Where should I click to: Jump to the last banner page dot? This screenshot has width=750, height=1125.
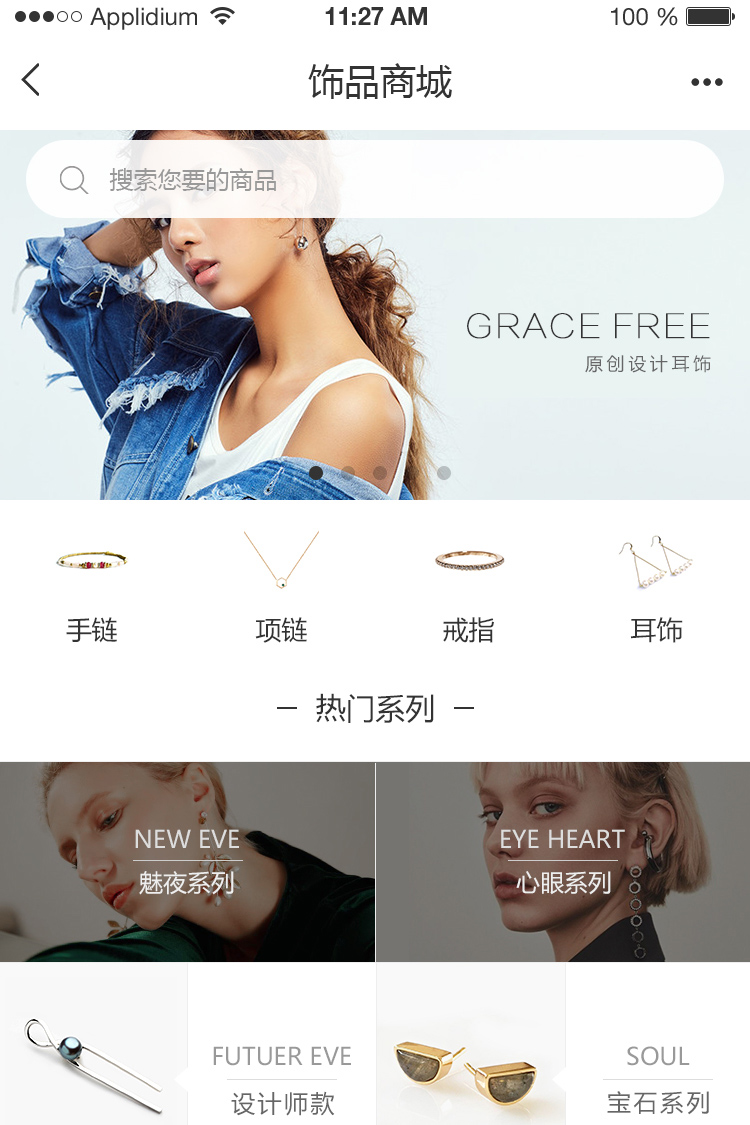(x=444, y=473)
